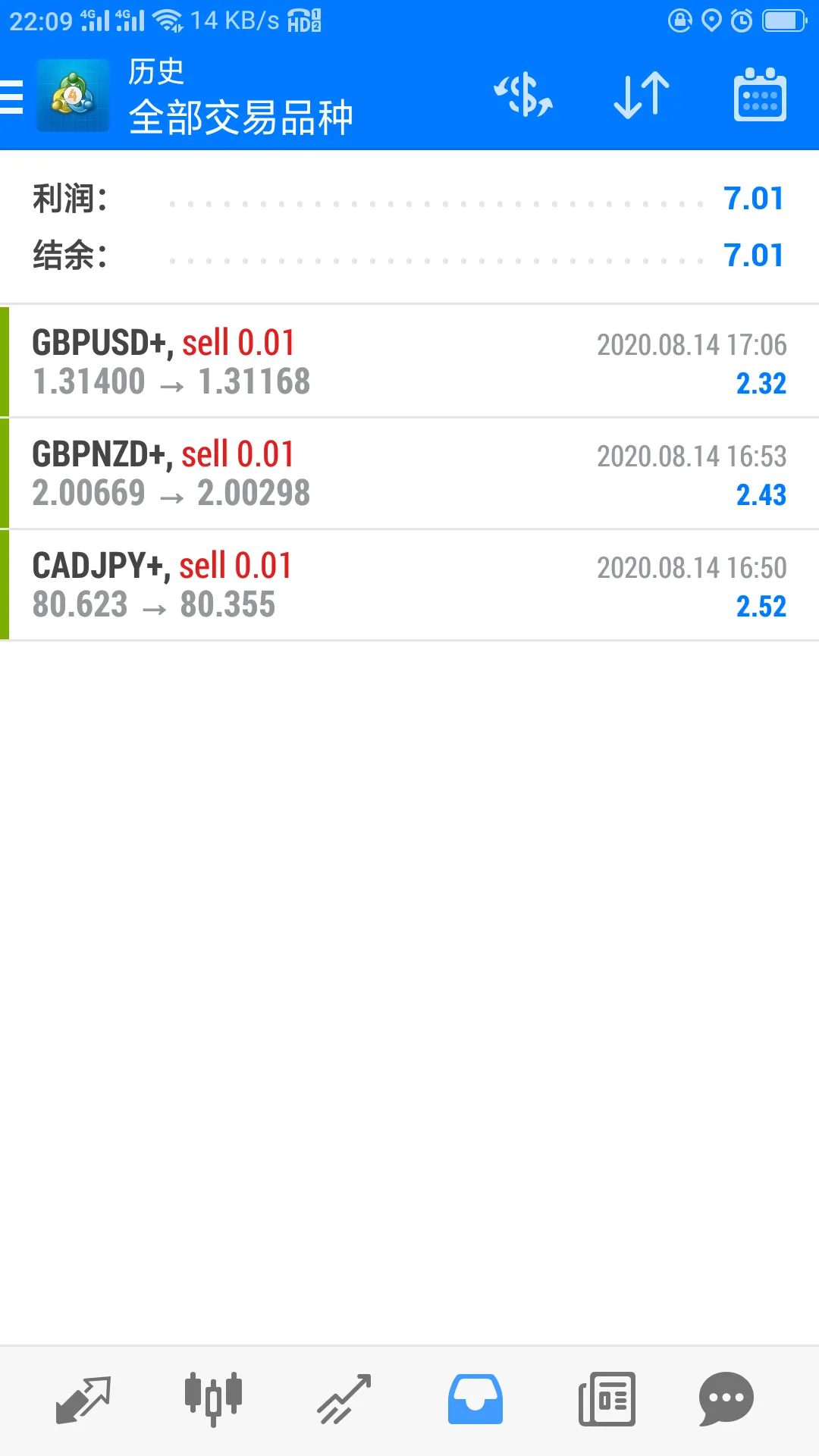Open the hamburger drawer menu

[11, 97]
